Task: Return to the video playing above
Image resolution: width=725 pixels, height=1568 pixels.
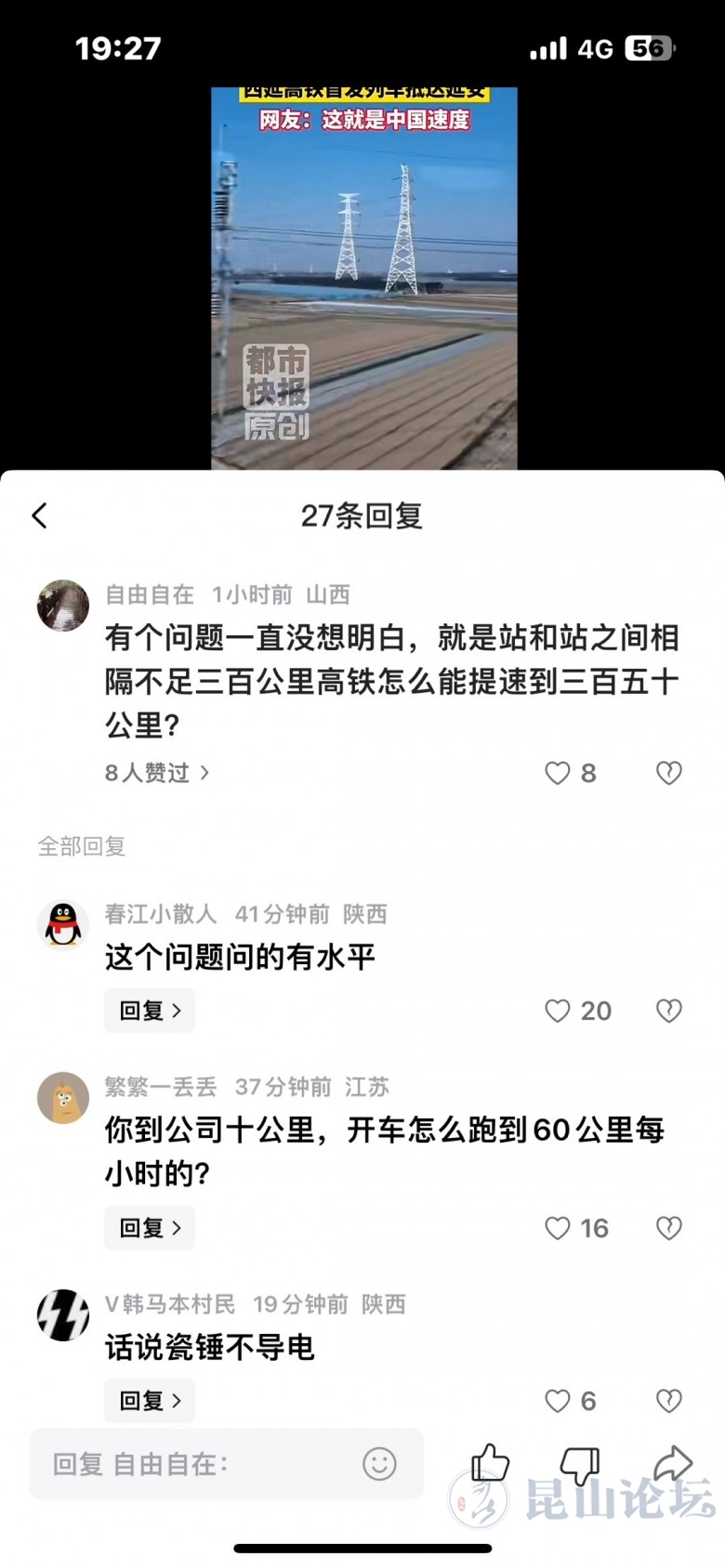Action: pyautogui.click(x=363, y=277)
